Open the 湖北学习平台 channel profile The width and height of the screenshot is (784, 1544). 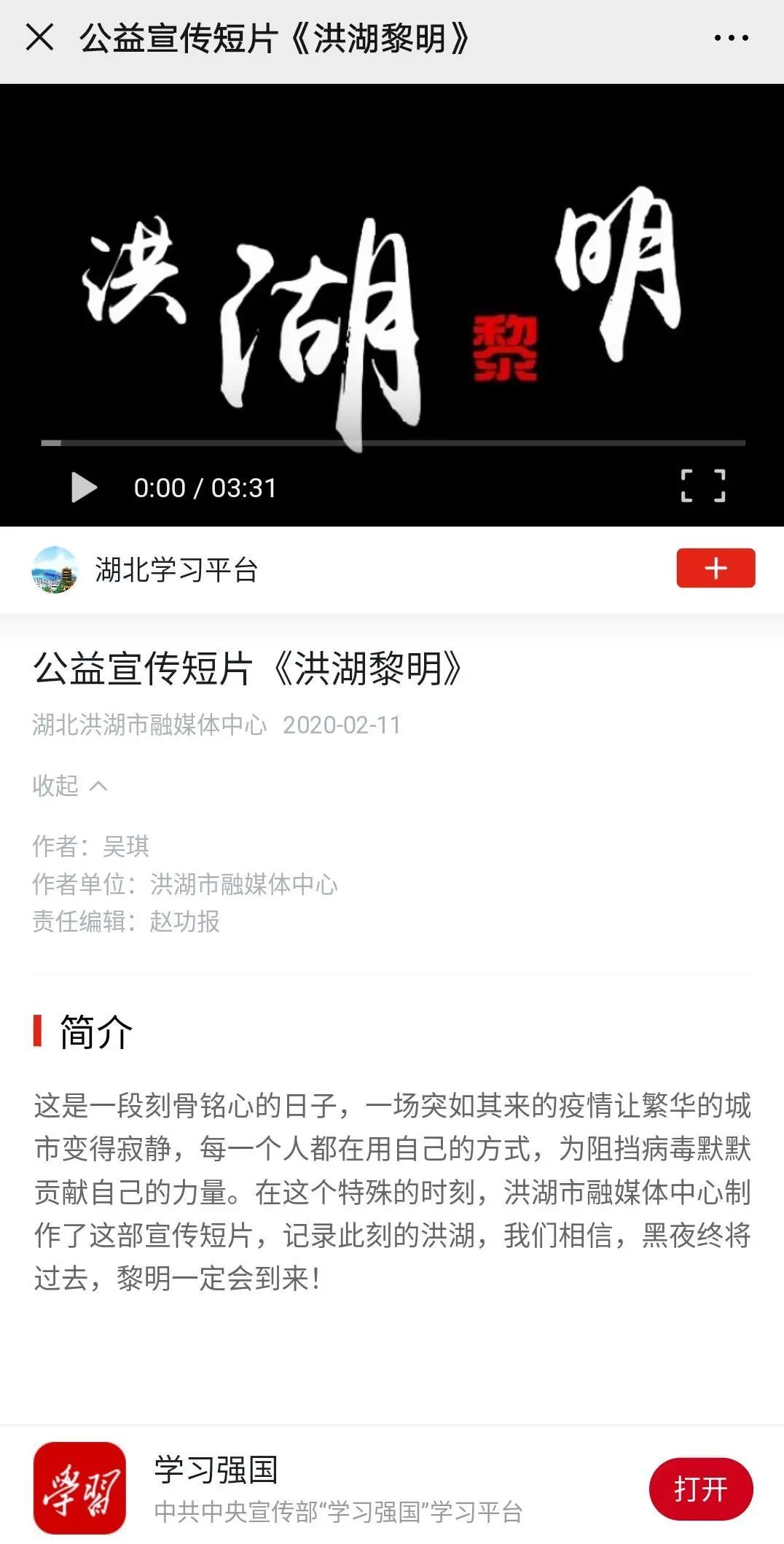click(175, 569)
